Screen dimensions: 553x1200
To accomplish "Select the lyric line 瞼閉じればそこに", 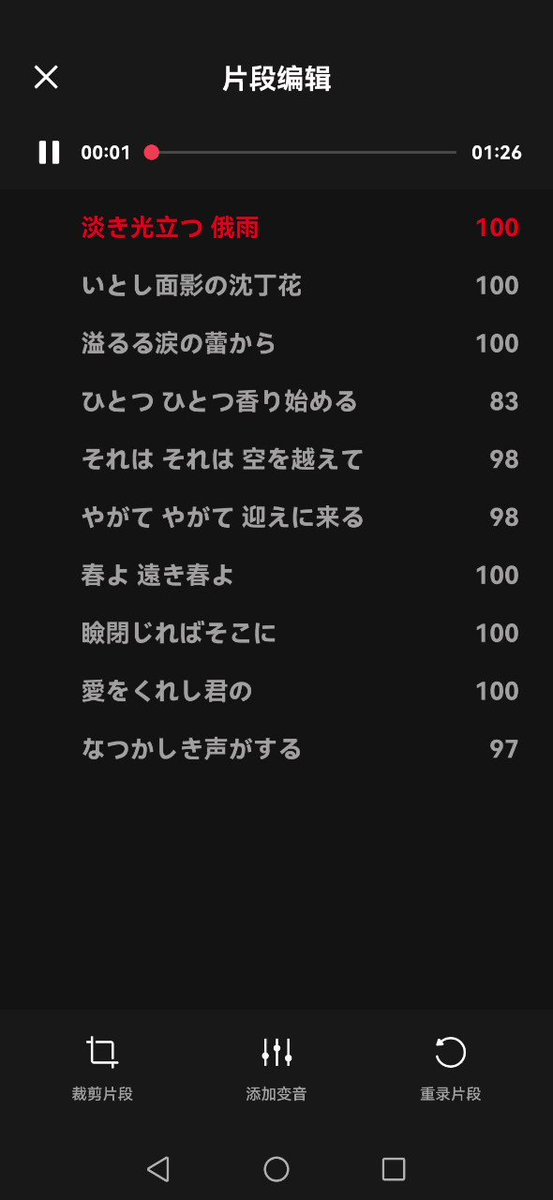I will (x=276, y=634).
